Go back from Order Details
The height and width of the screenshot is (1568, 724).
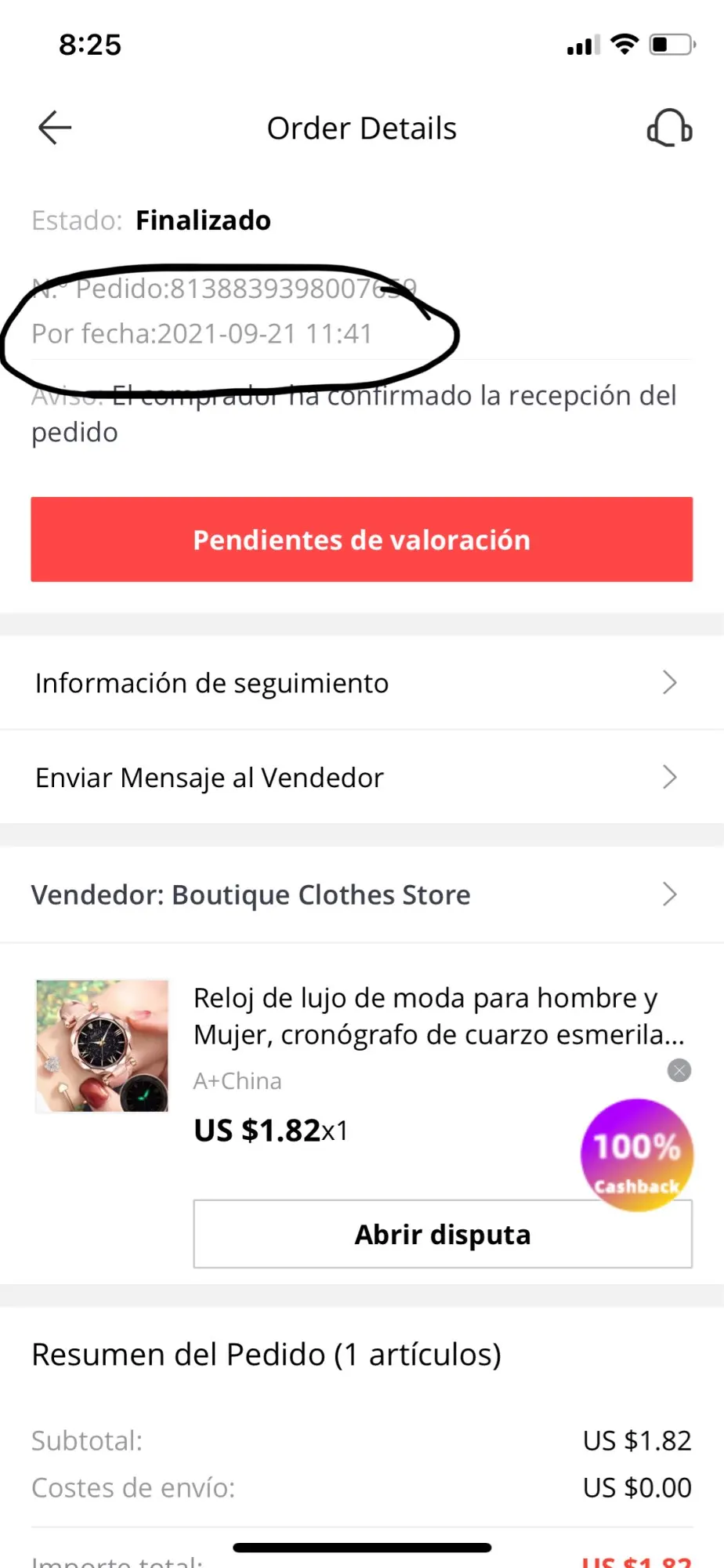(x=55, y=128)
